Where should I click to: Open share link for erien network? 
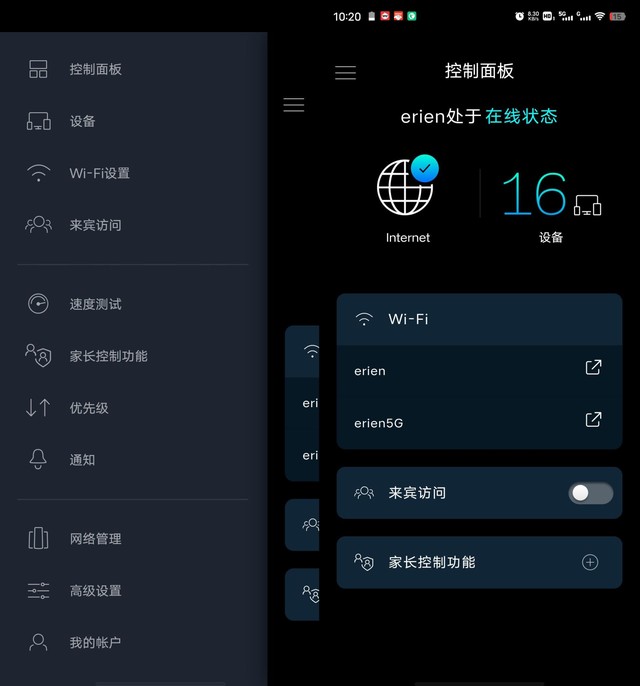coord(593,368)
